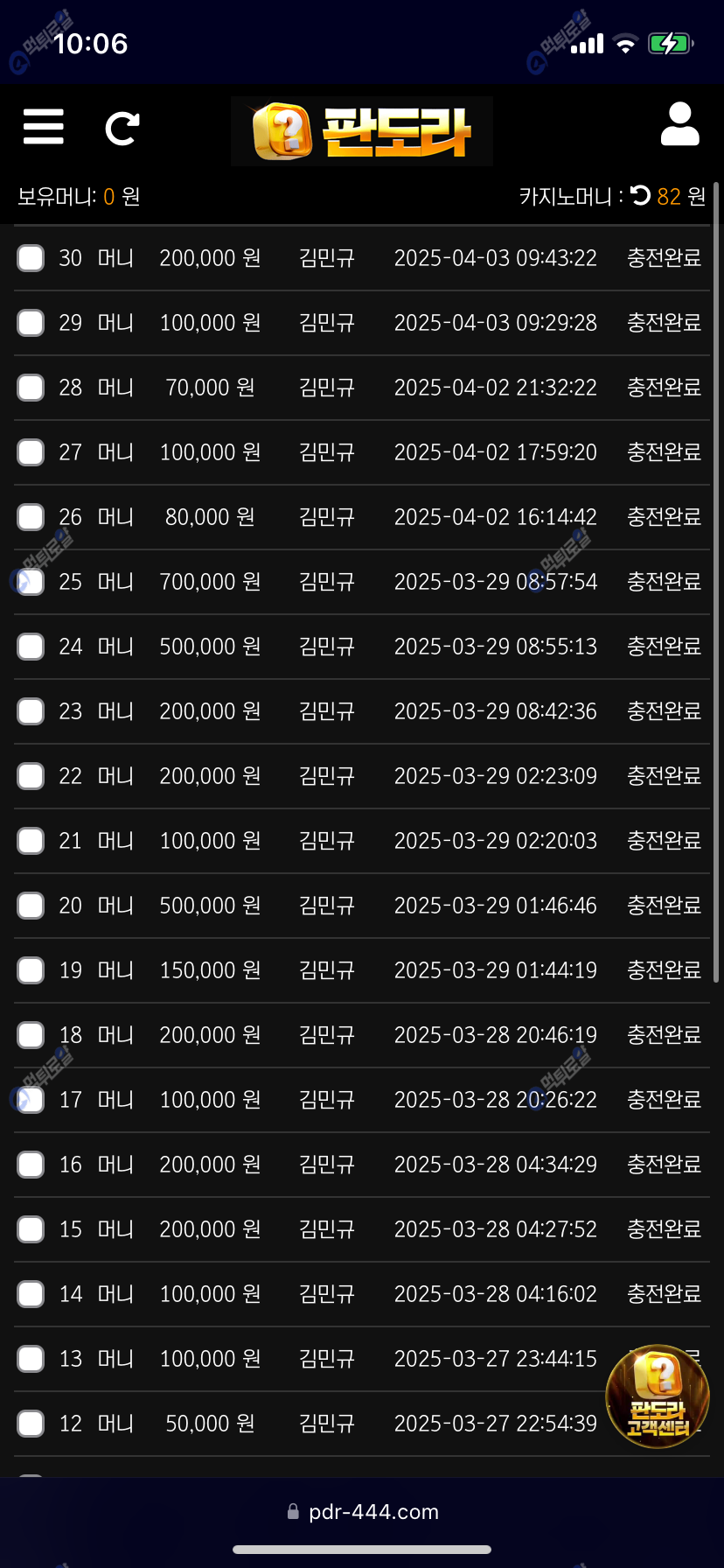Select the checkbox for row 14
Image resolution: width=724 pixels, height=1568 pixels.
tap(31, 1294)
